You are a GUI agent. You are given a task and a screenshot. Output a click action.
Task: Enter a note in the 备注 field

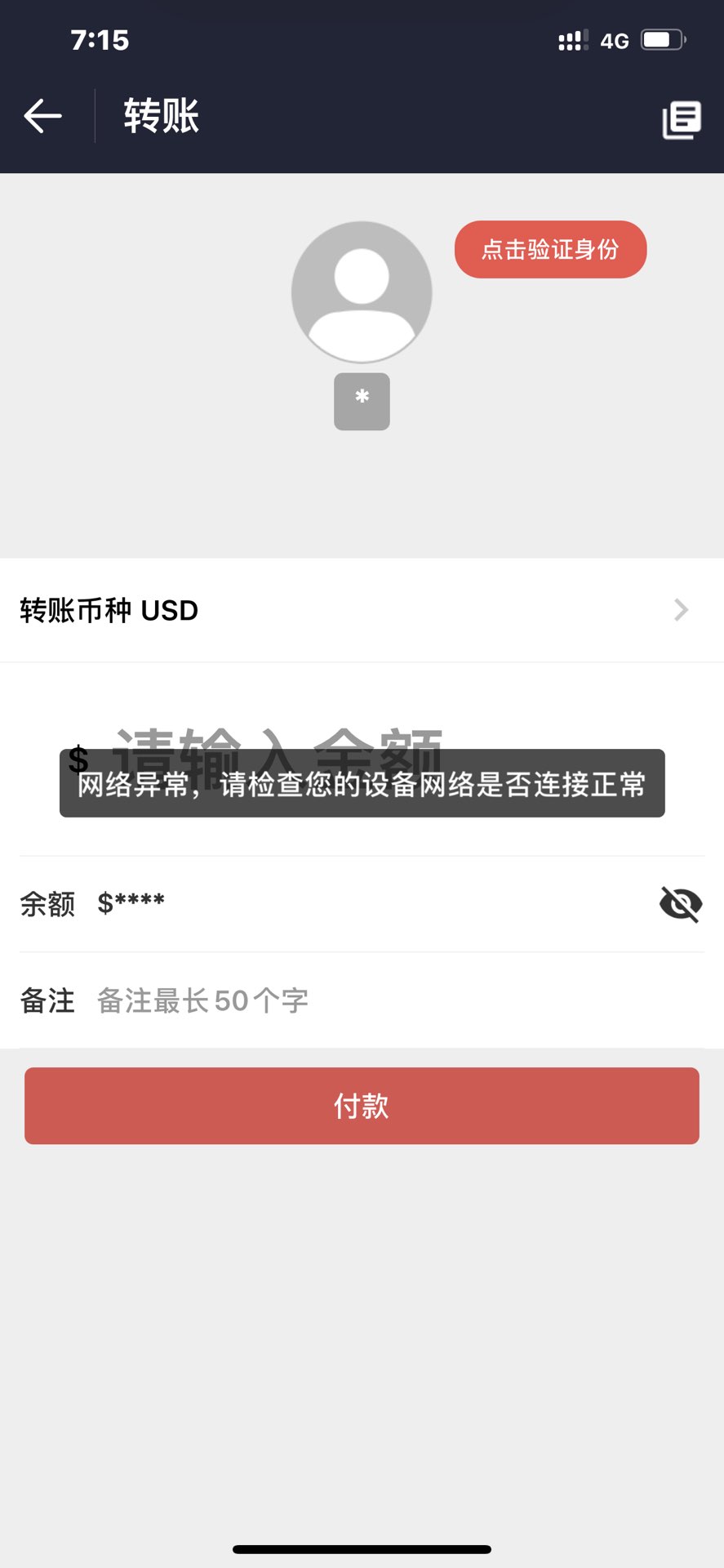(x=400, y=1000)
